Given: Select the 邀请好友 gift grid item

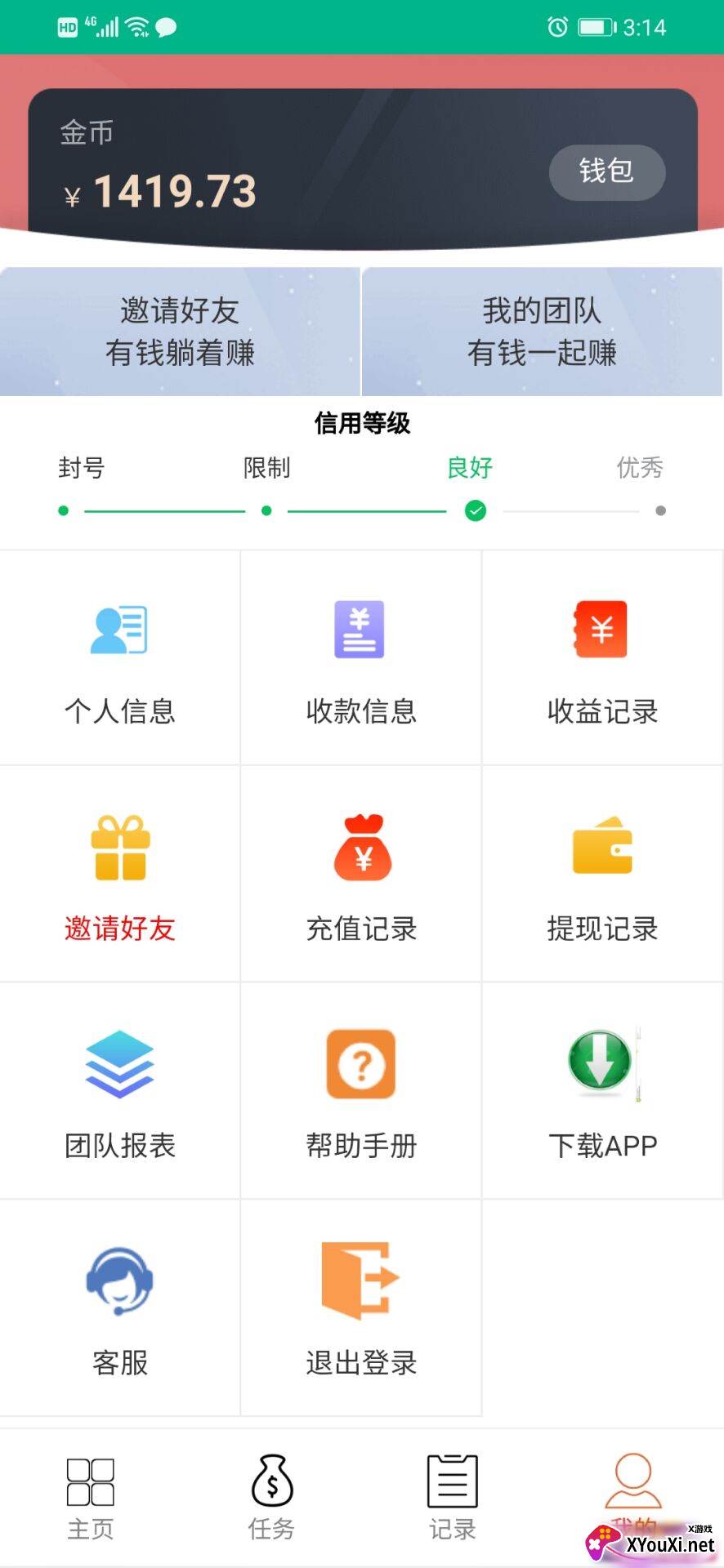Looking at the screenshot, I should pos(120,875).
